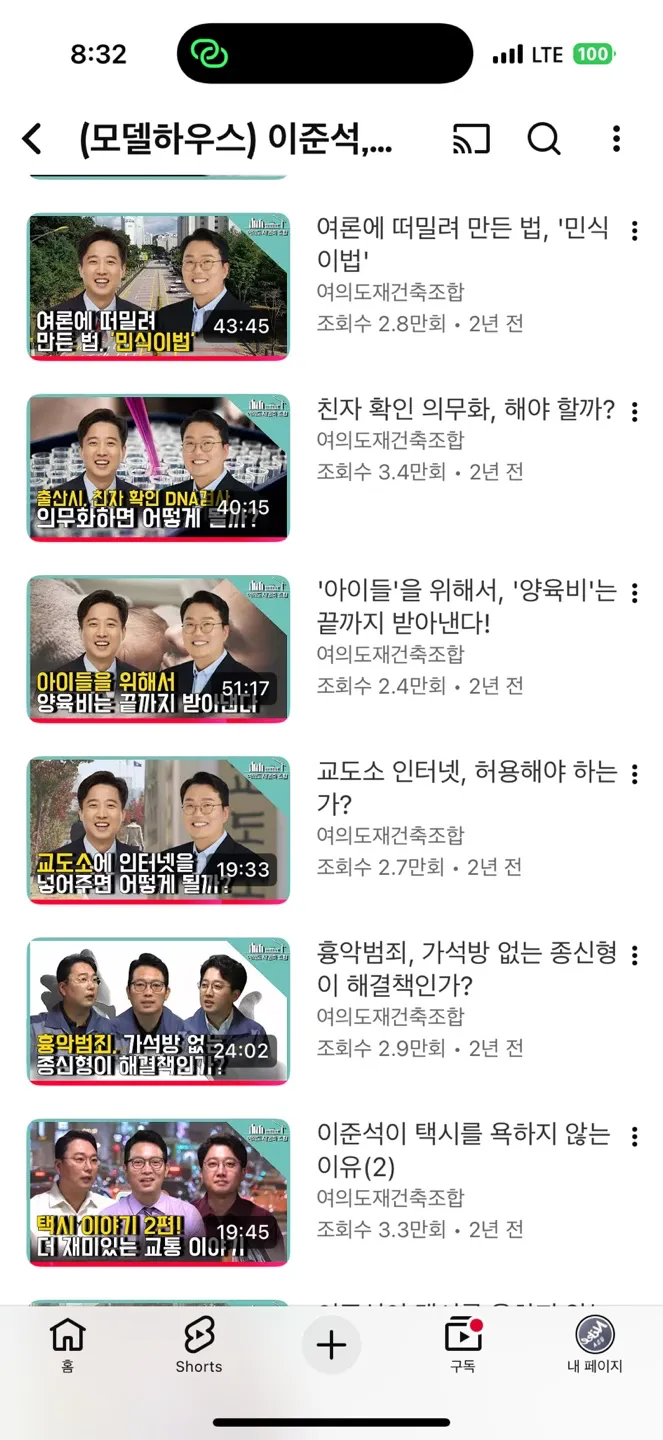Play the '친자 확인 의무화, 해야 할까?' video
The image size is (663, 1440).
(158, 467)
